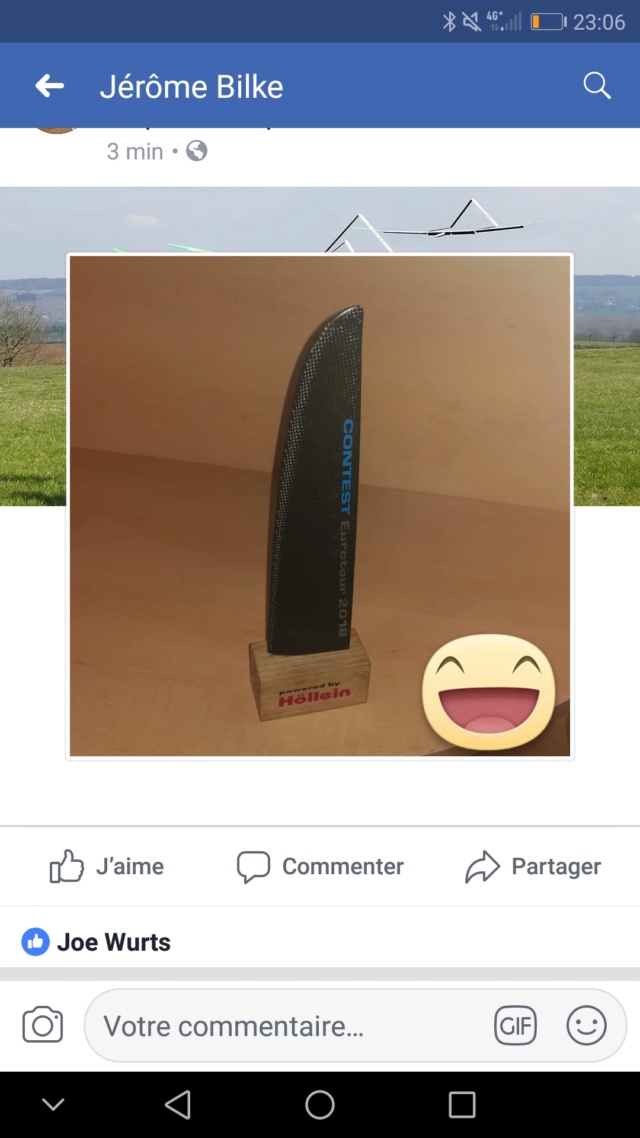Go to the system home screen

pyautogui.click(x=320, y=1104)
